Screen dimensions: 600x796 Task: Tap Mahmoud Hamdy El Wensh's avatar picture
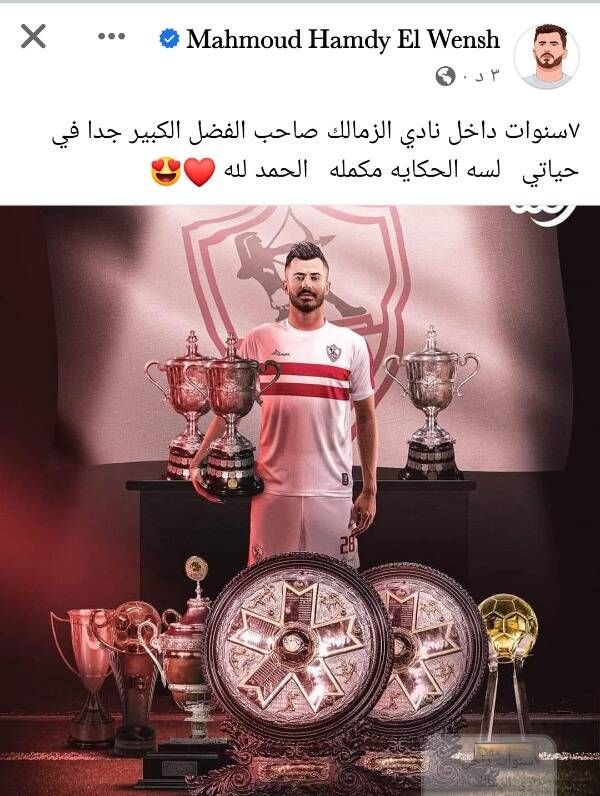tap(546, 55)
